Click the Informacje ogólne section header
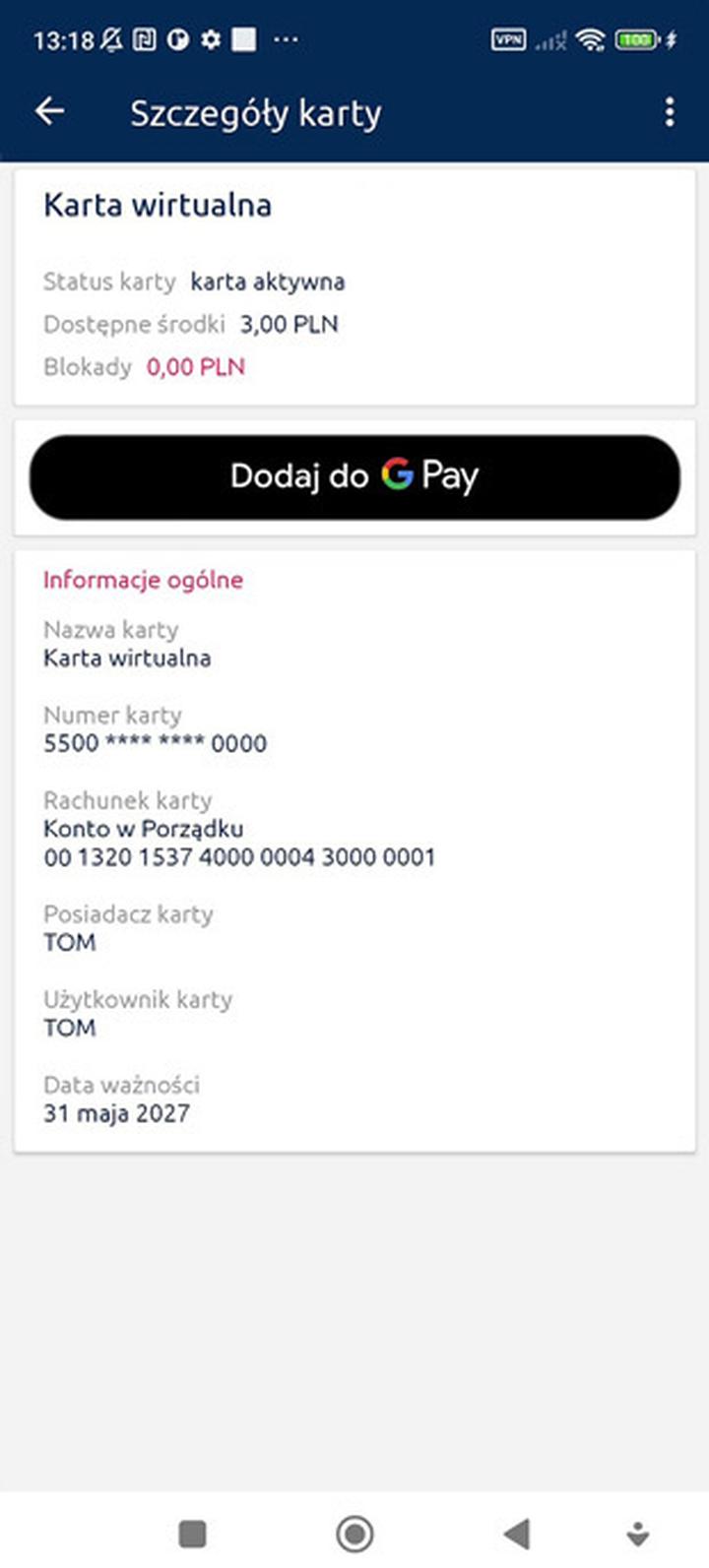The height and width of the screenshot is (1568, 709). 143,581
